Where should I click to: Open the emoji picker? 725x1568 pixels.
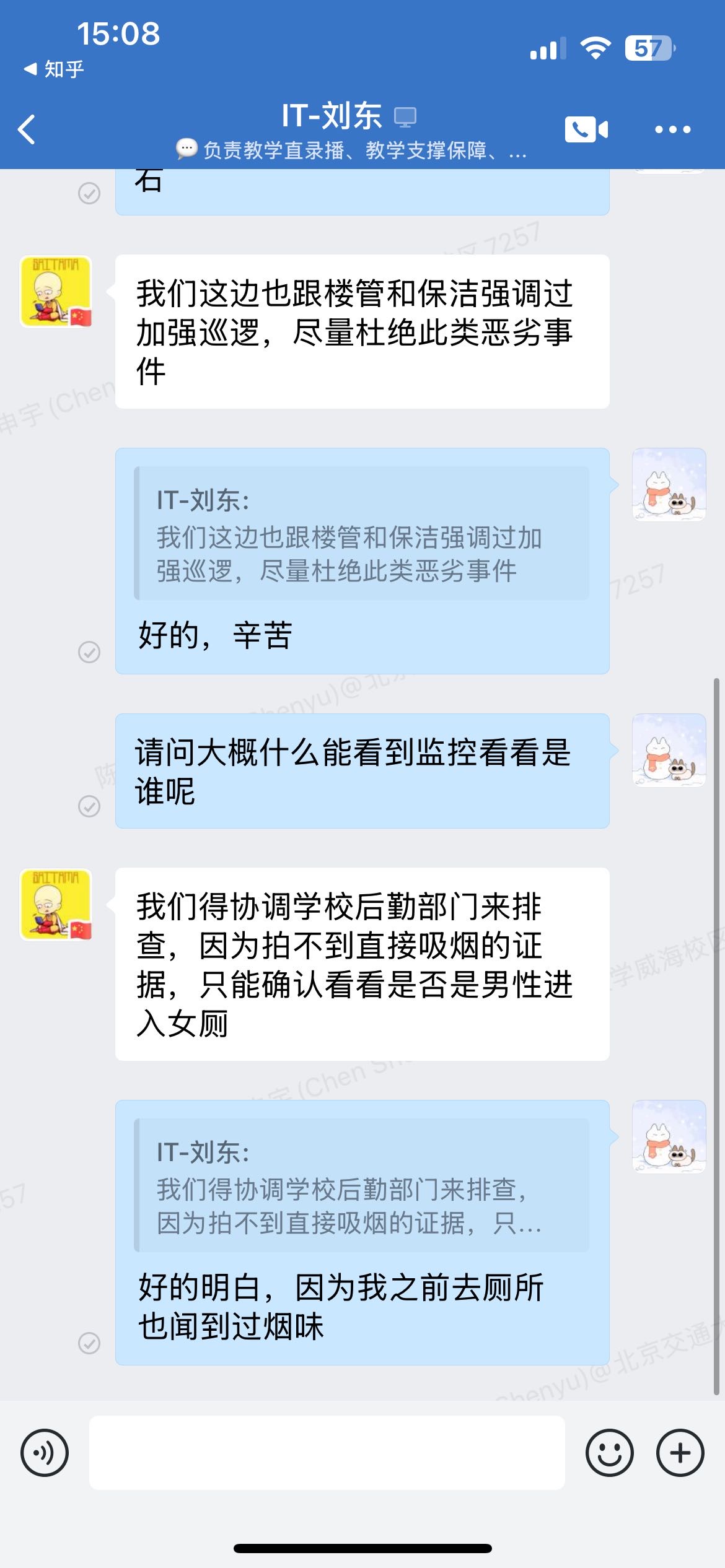click(x=609, y=1453)
